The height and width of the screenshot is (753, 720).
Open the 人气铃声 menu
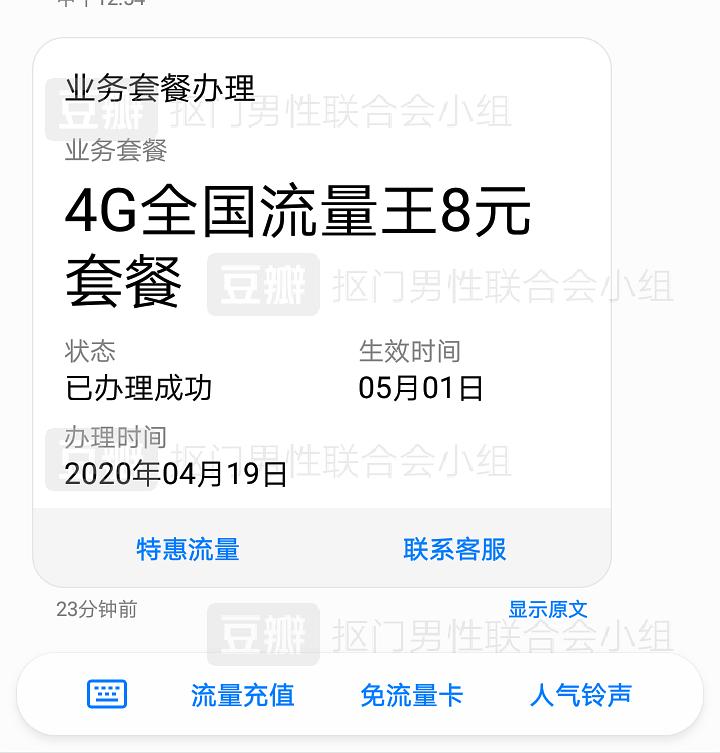pos(581,695)
